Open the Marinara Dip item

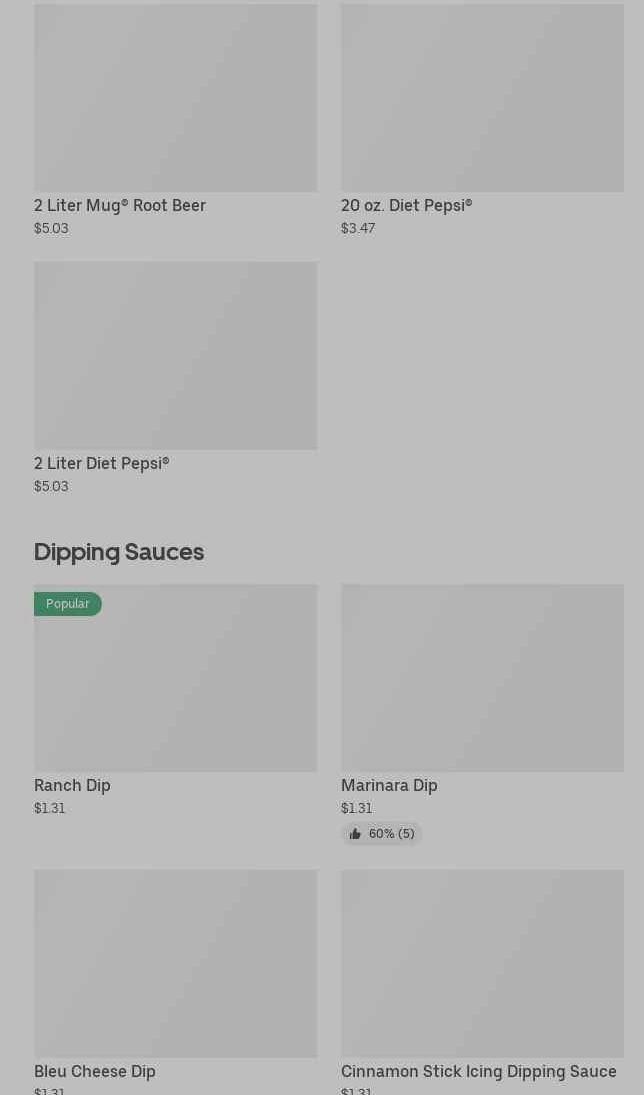click(x=482, y=714)
